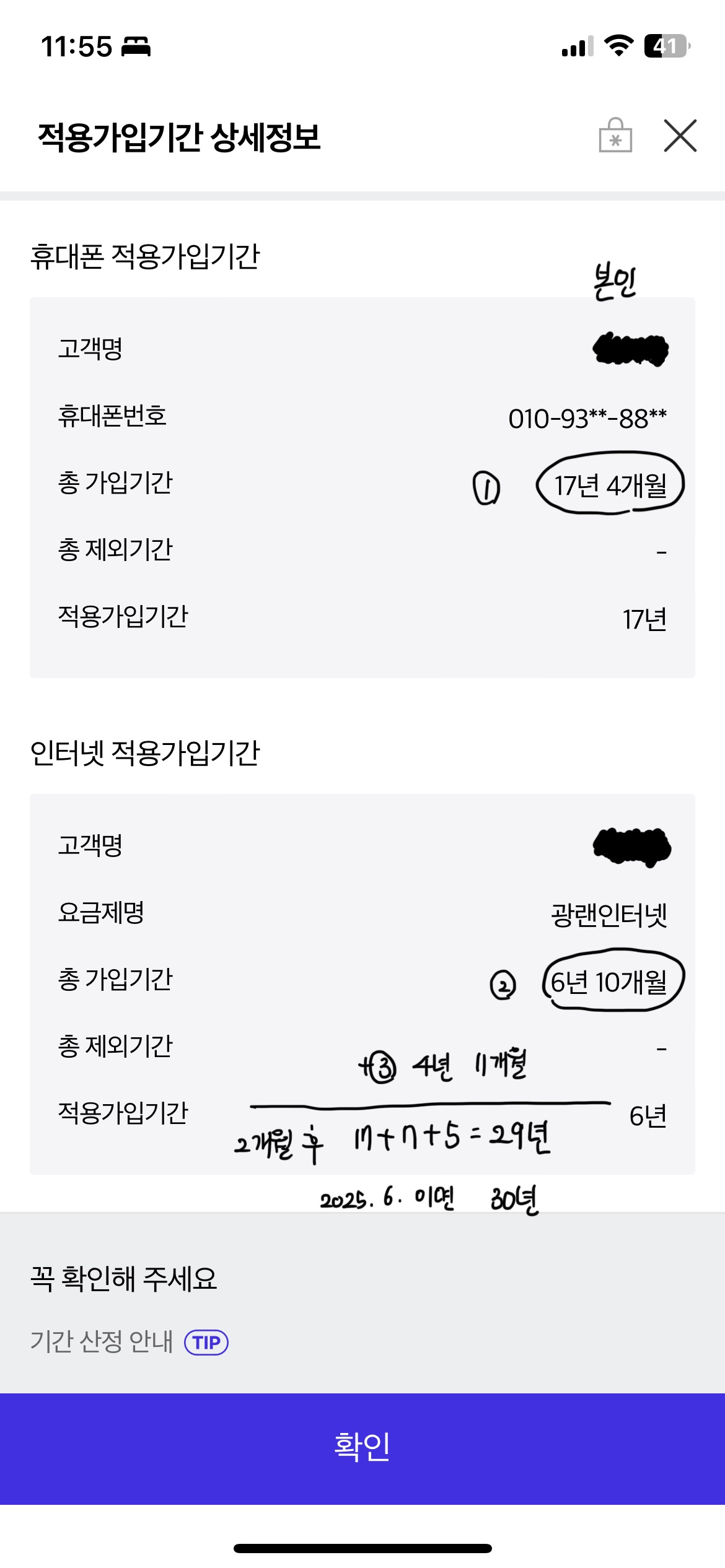Image resolution: width=725 pixels, height=1568 pixels.
Task: Open the 기간 산정 안내 TIP badge
Action: click(x=206, y=1342)
